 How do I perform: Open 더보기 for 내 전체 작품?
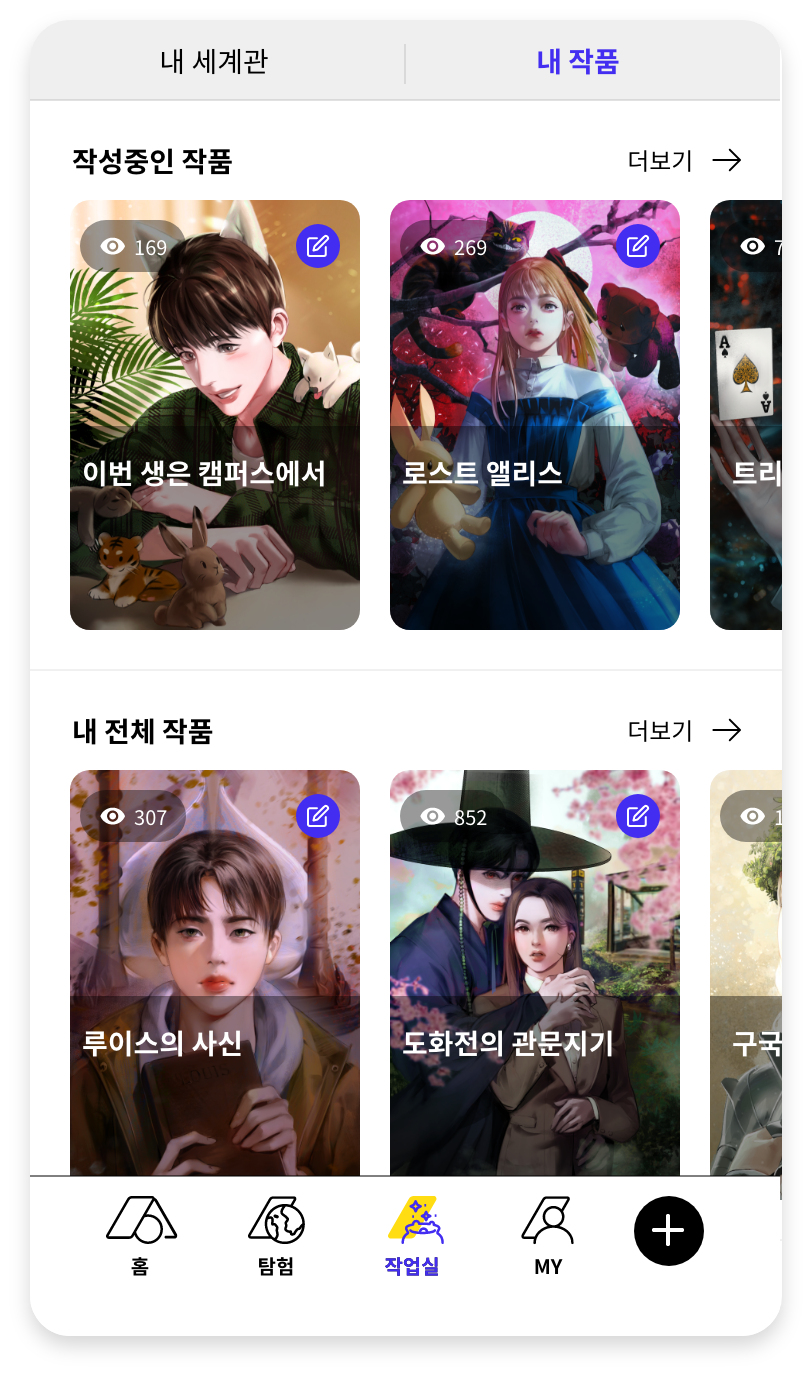tap(684, 731)
